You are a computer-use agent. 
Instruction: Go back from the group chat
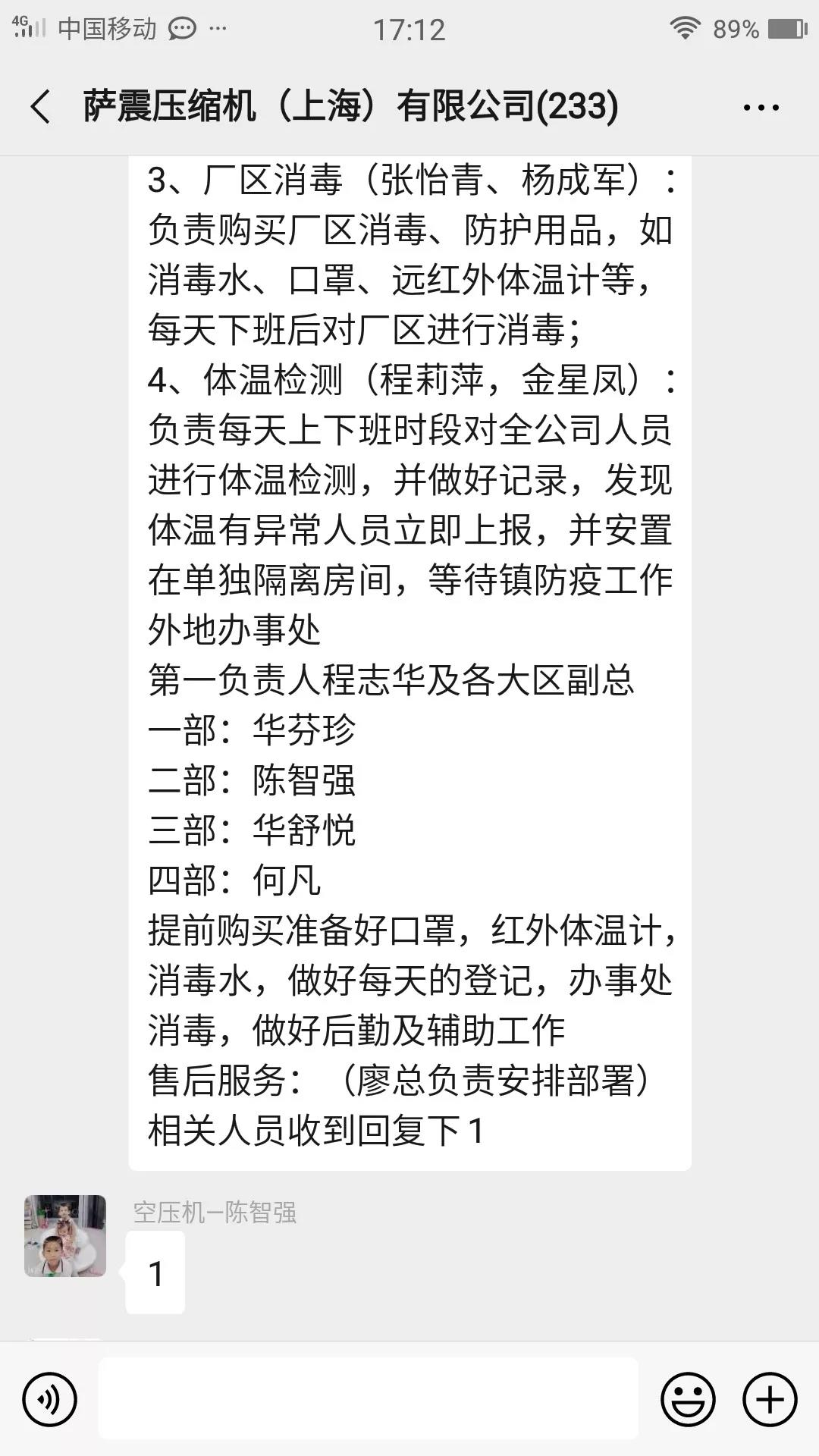[x=41, y=106]
